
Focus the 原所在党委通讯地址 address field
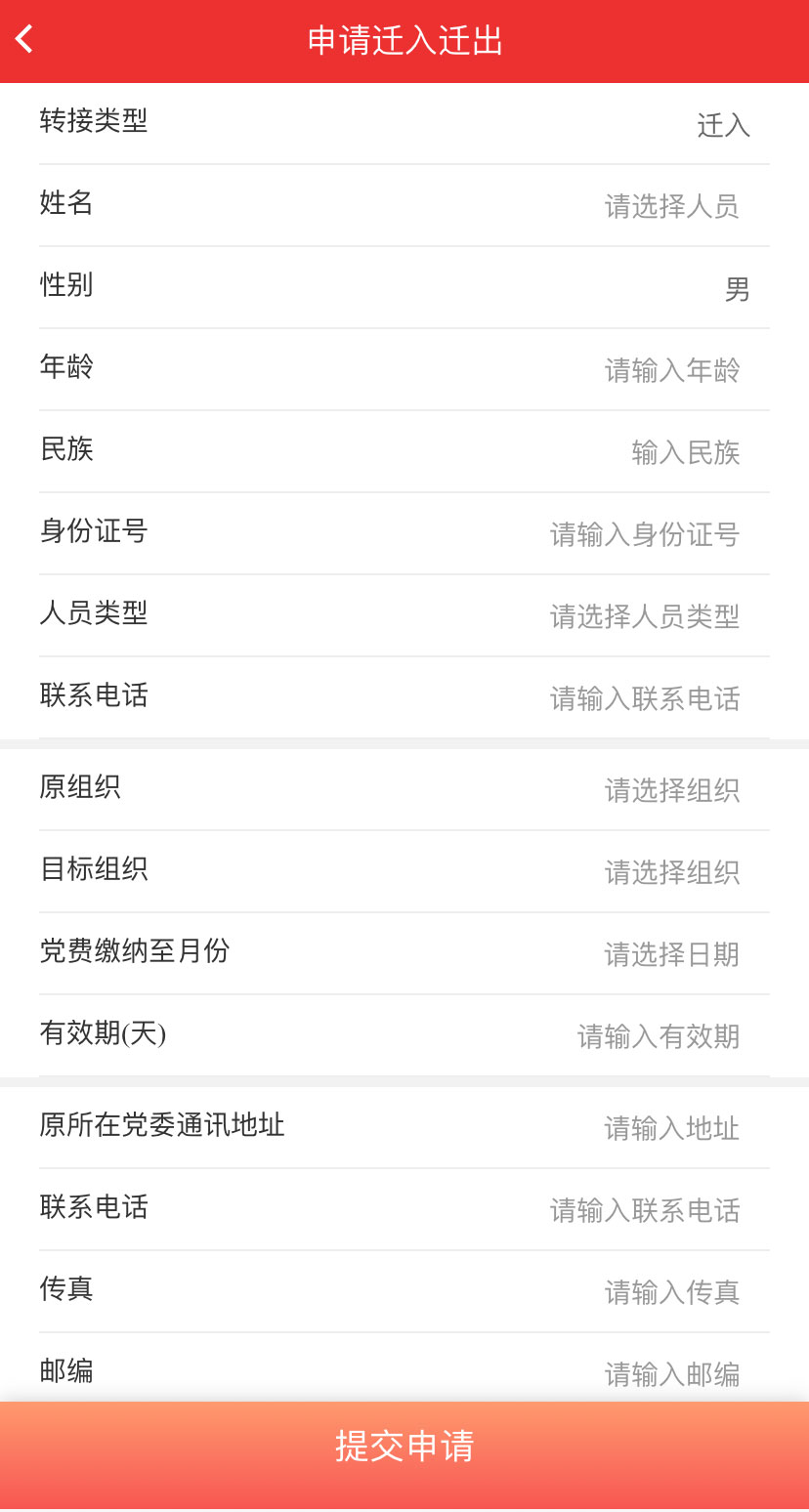tap(671, 1128)
